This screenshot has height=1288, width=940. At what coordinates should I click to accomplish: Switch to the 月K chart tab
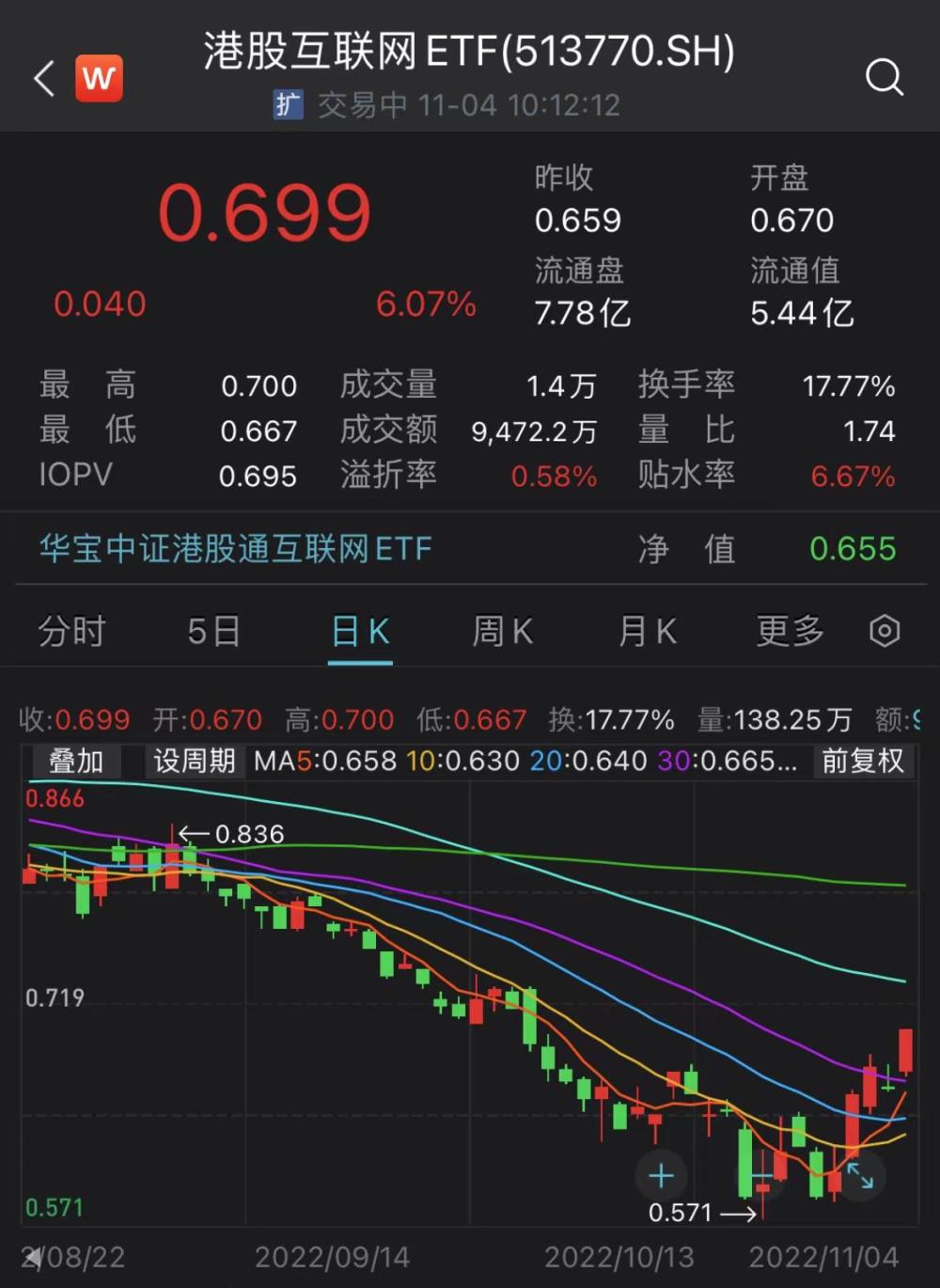(648, 632)
